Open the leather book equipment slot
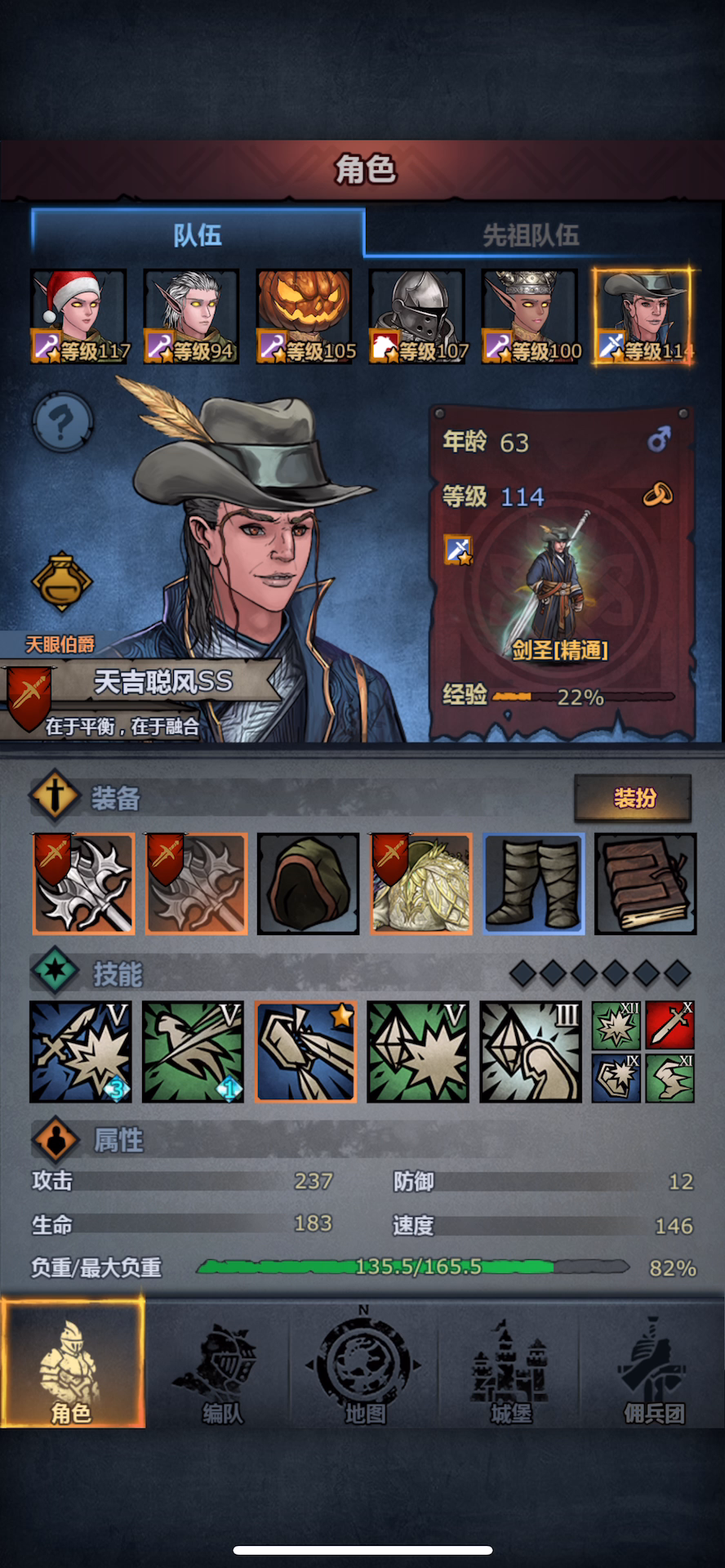Image resolution: width=725 pixels, height=1568 pixels. [645, 884]
